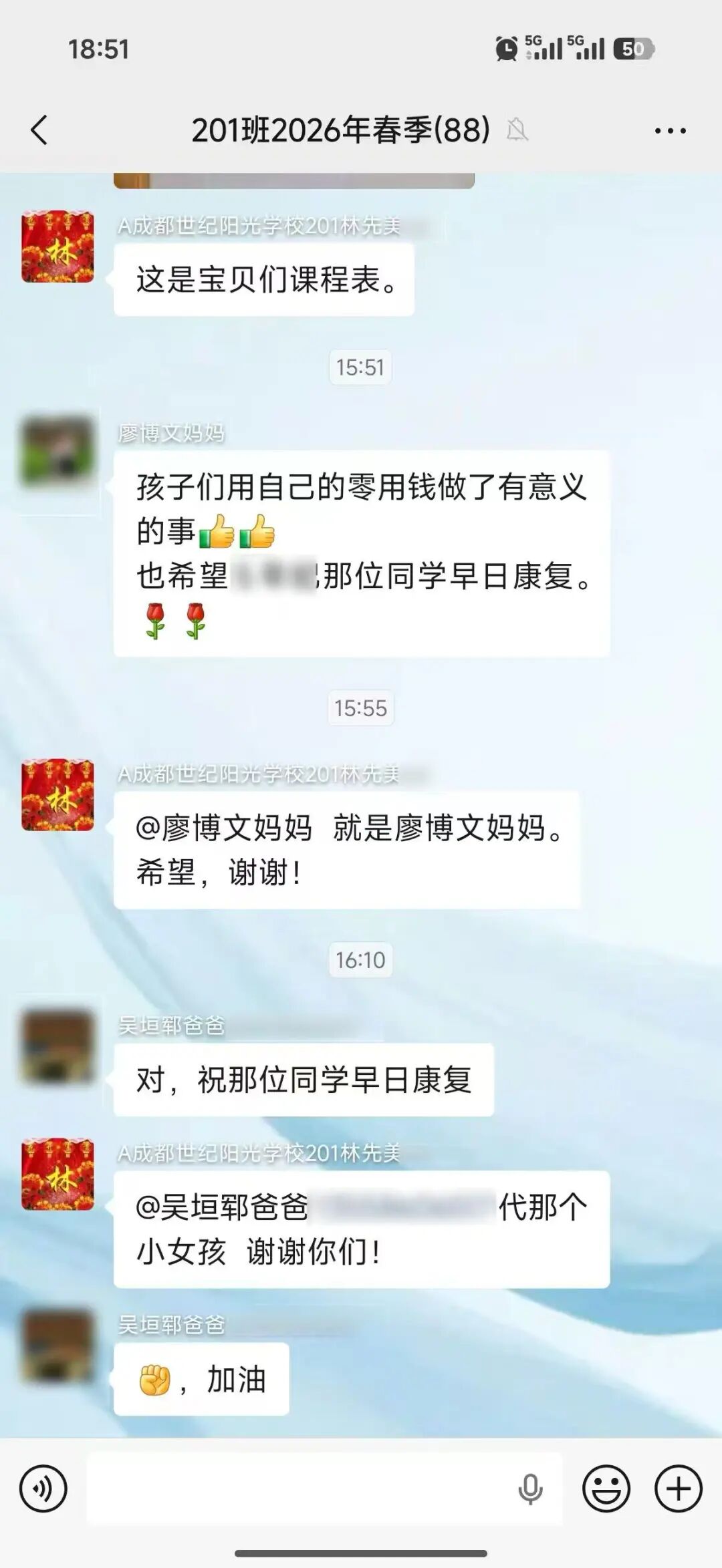Tap the alarm clock status icon
This screenshot has width=722, height=1568.
click(506, 48)
